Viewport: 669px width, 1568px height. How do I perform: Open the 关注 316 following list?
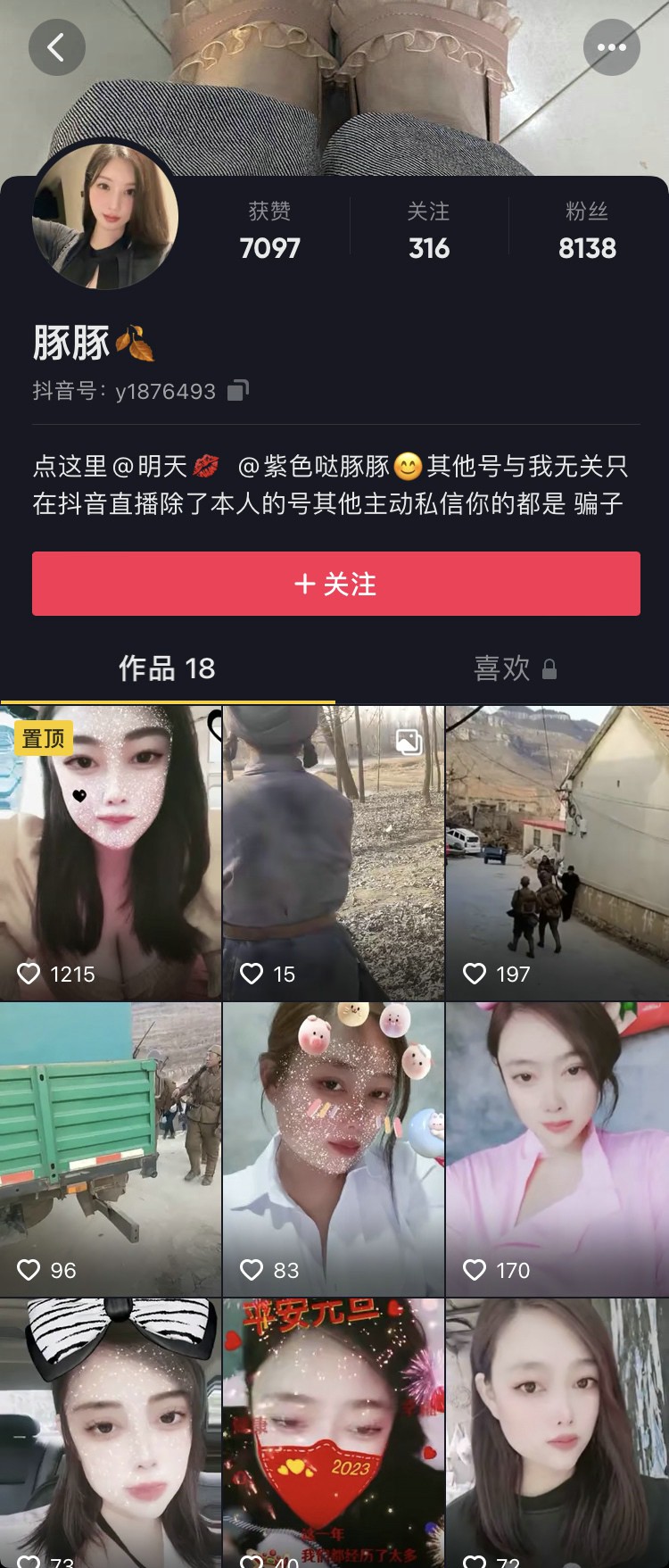[x=428, y=230]
